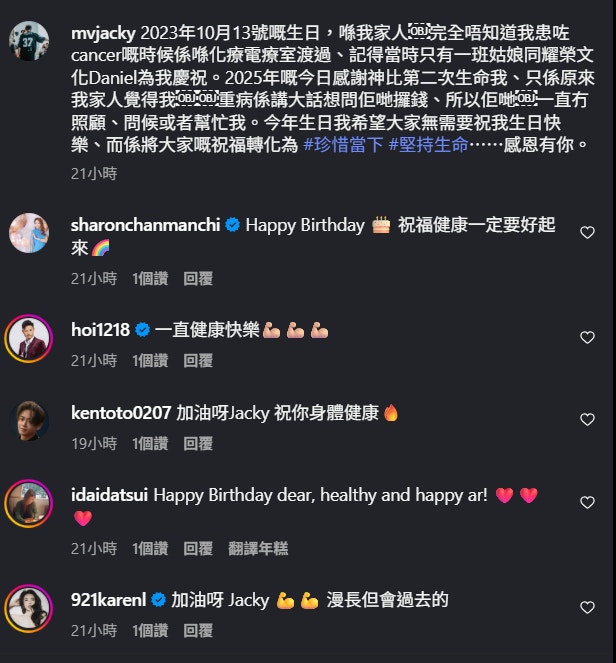Reply to sharonchanmanchi's comment
The width and height of the screenshot is (616, 663).
click(198, 279)
